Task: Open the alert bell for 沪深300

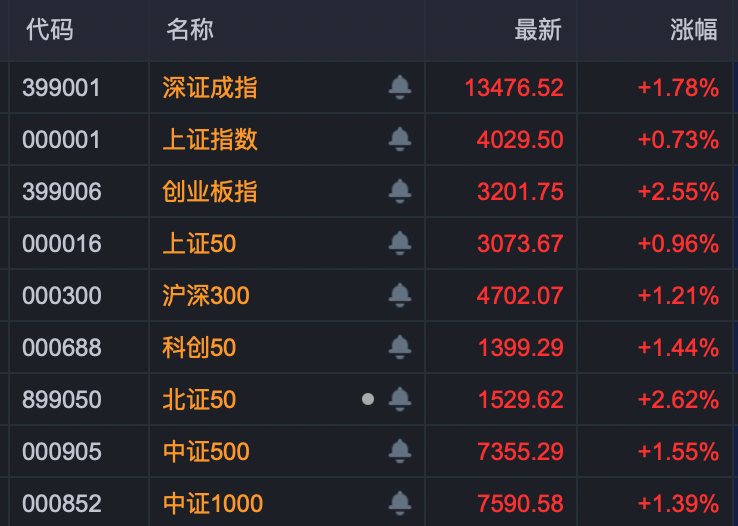Action: pyautogui.click(x=400, y=296)
